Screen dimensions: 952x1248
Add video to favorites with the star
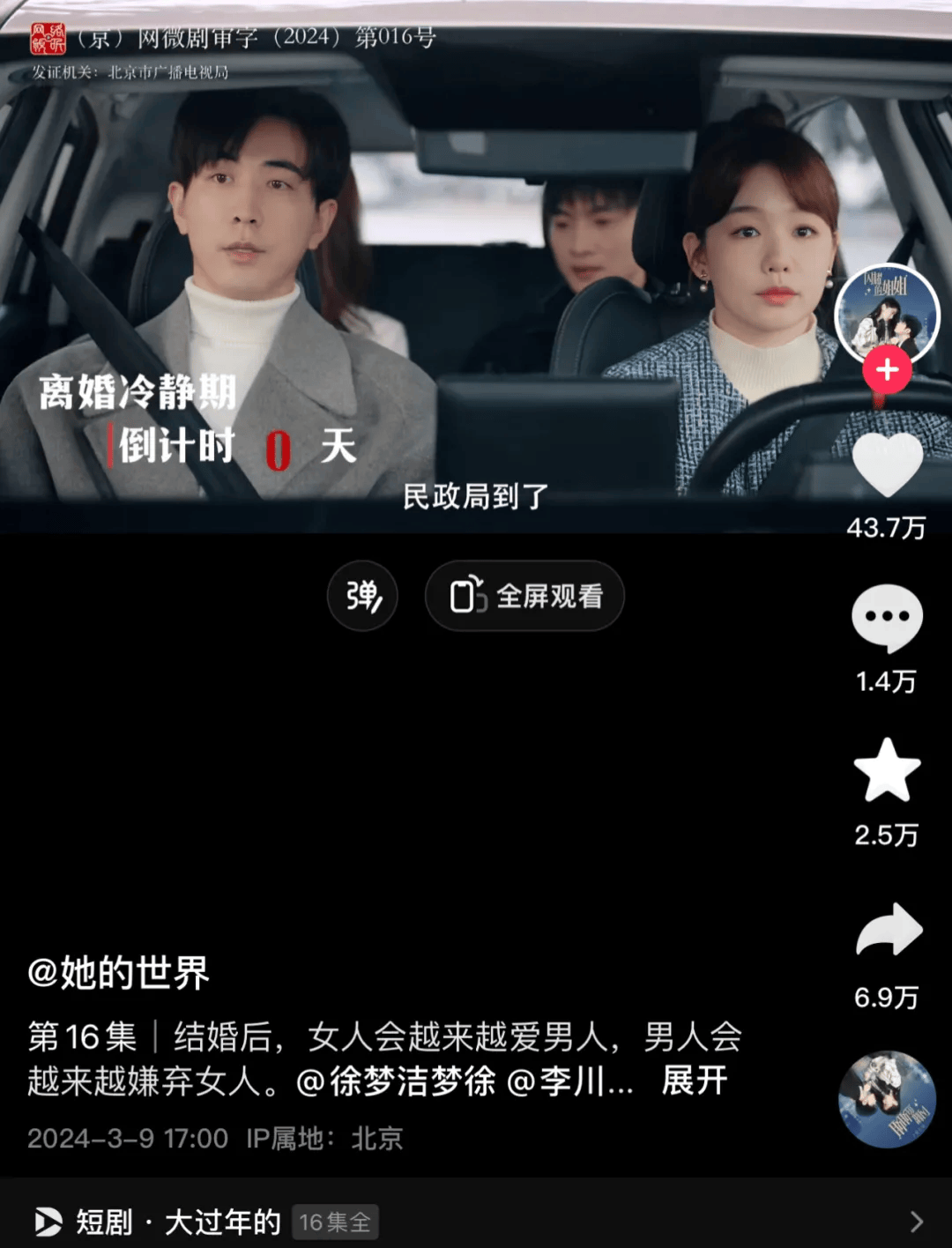tap(887, 771)
